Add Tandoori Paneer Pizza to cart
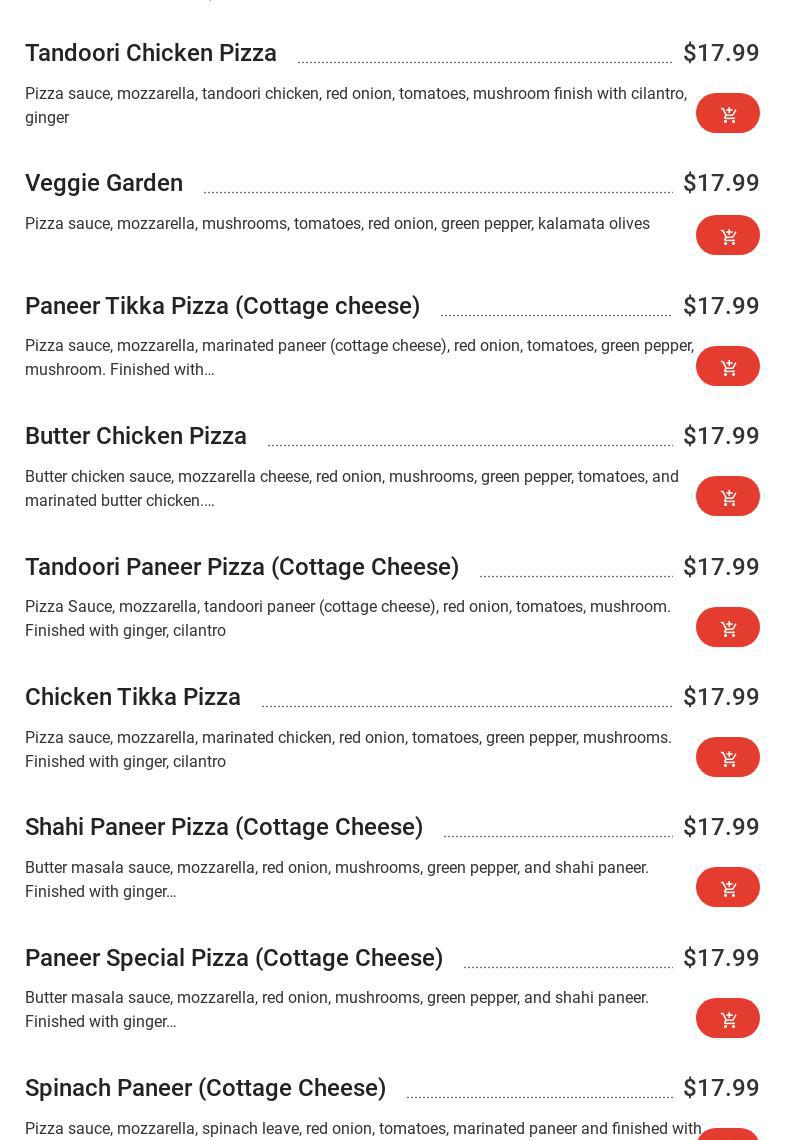 coord(727,628)
